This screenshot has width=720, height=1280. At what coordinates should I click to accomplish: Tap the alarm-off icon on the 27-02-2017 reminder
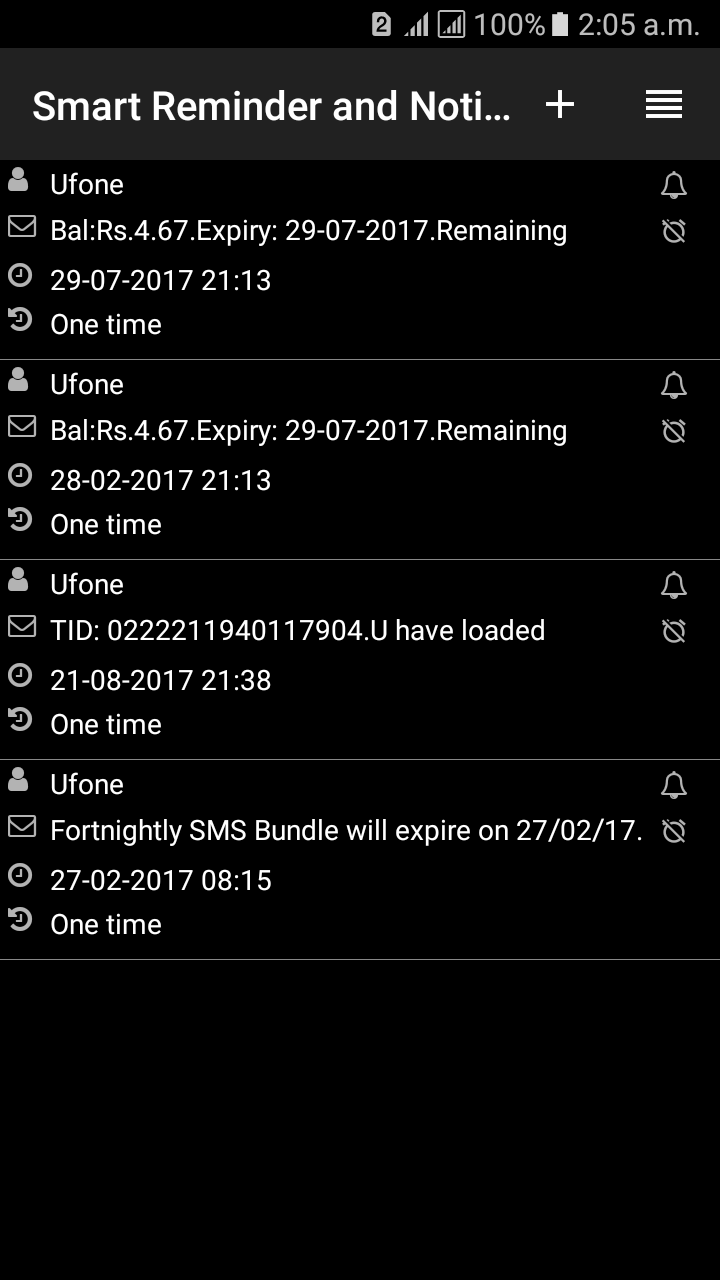(x=674, y=831)
